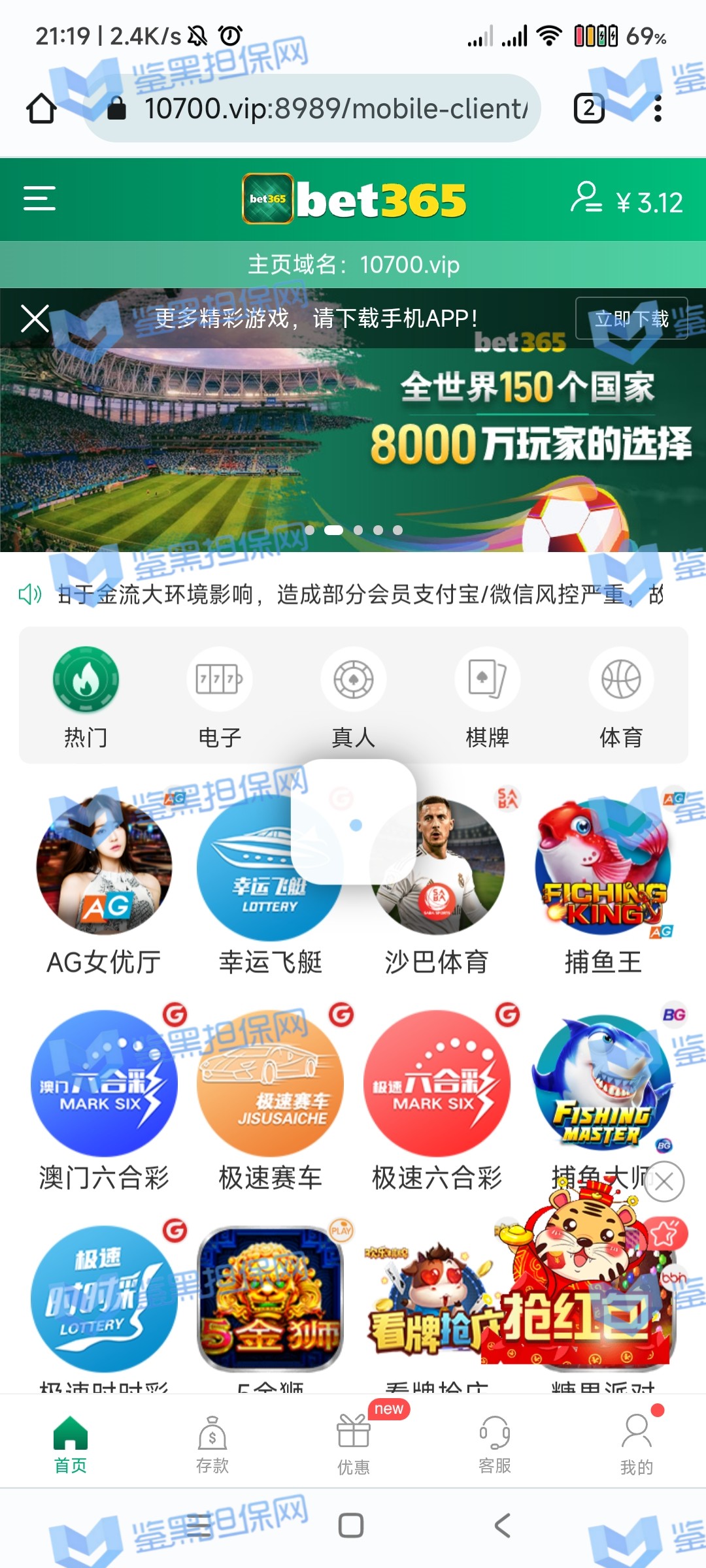Contact 客服 customer service
The height and width of the screenshot is (1568, 706).
[495, 1445]
